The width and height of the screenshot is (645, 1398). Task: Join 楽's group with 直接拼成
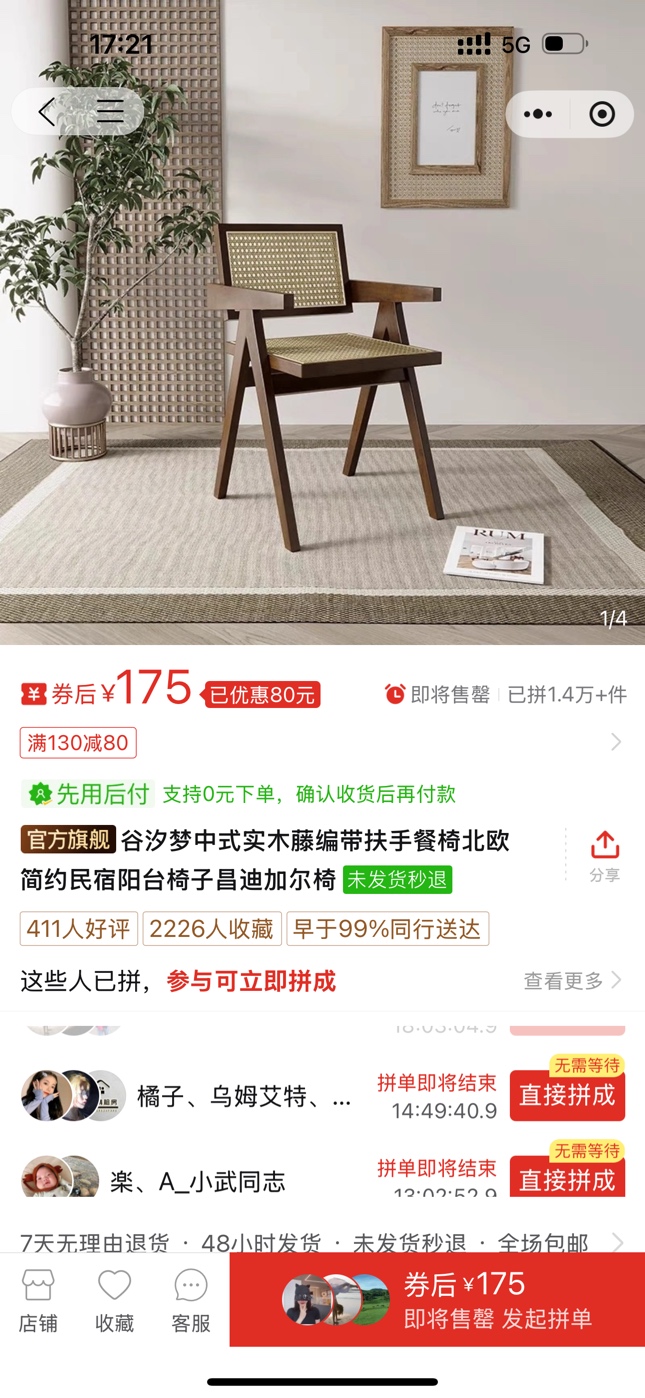[566, 1178]
